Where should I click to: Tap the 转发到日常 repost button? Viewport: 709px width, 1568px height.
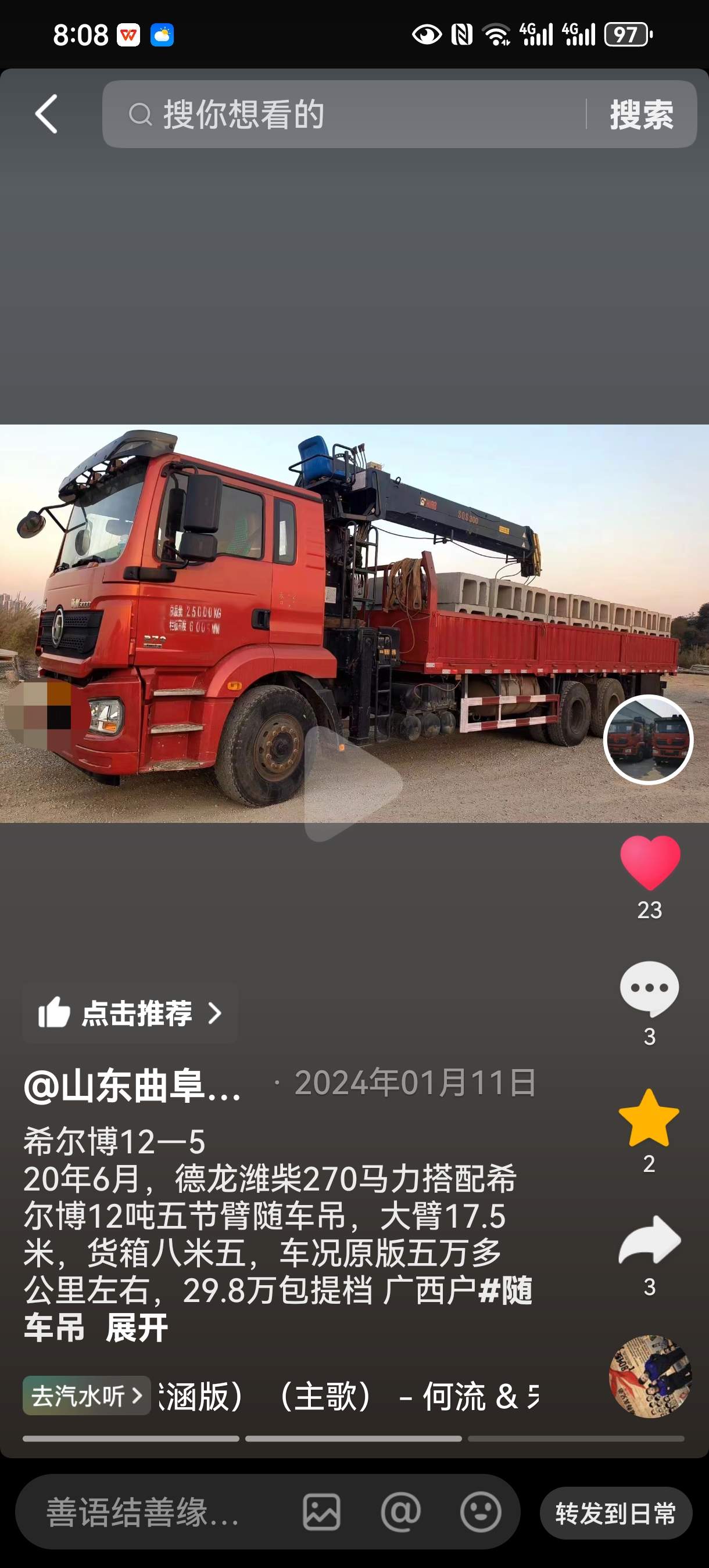(615, 1513)
